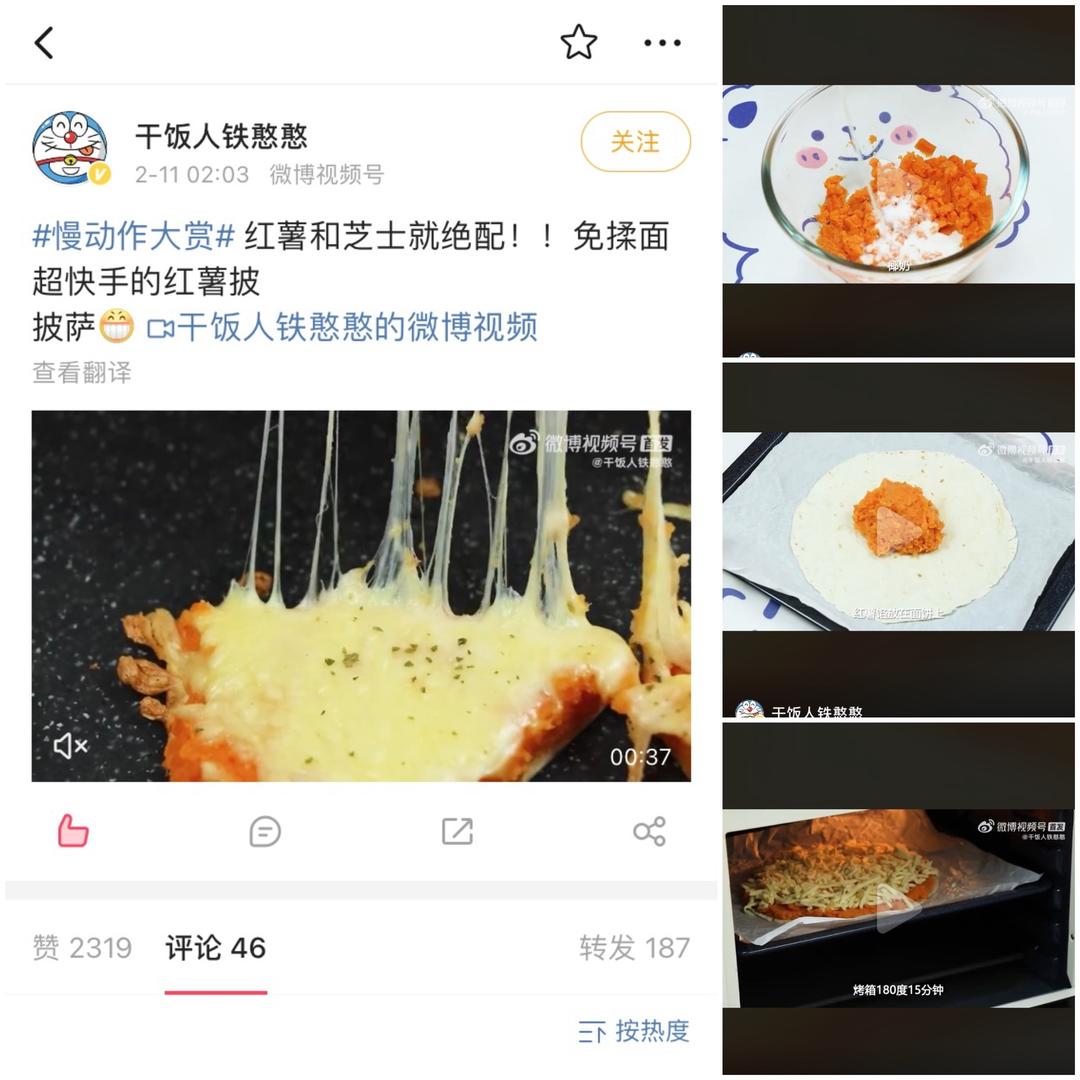
Task: Switch to the 赞 2319 tab
Action: pos(82,948)
